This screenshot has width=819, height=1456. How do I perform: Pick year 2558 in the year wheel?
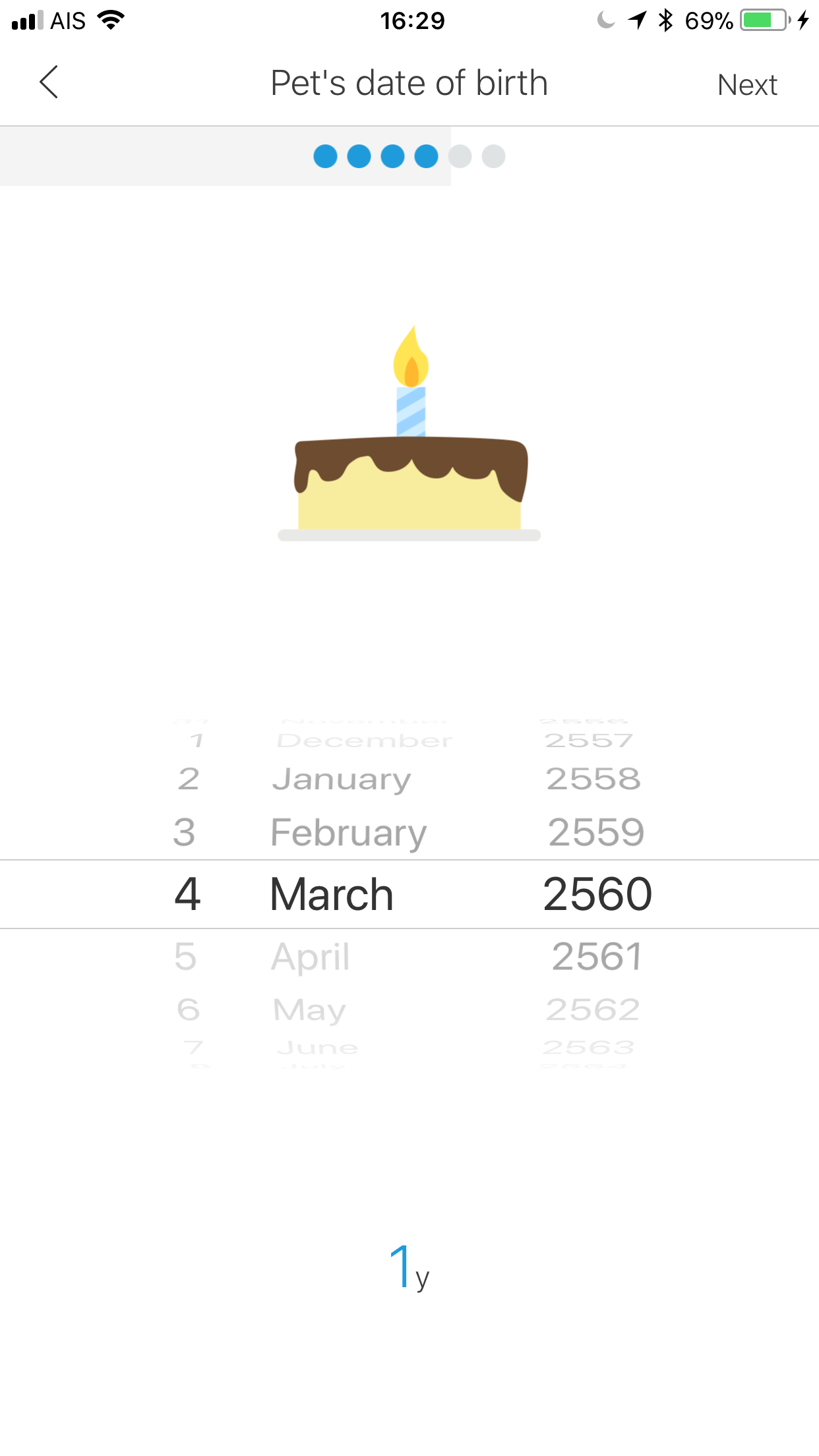[x=593, y=779]
